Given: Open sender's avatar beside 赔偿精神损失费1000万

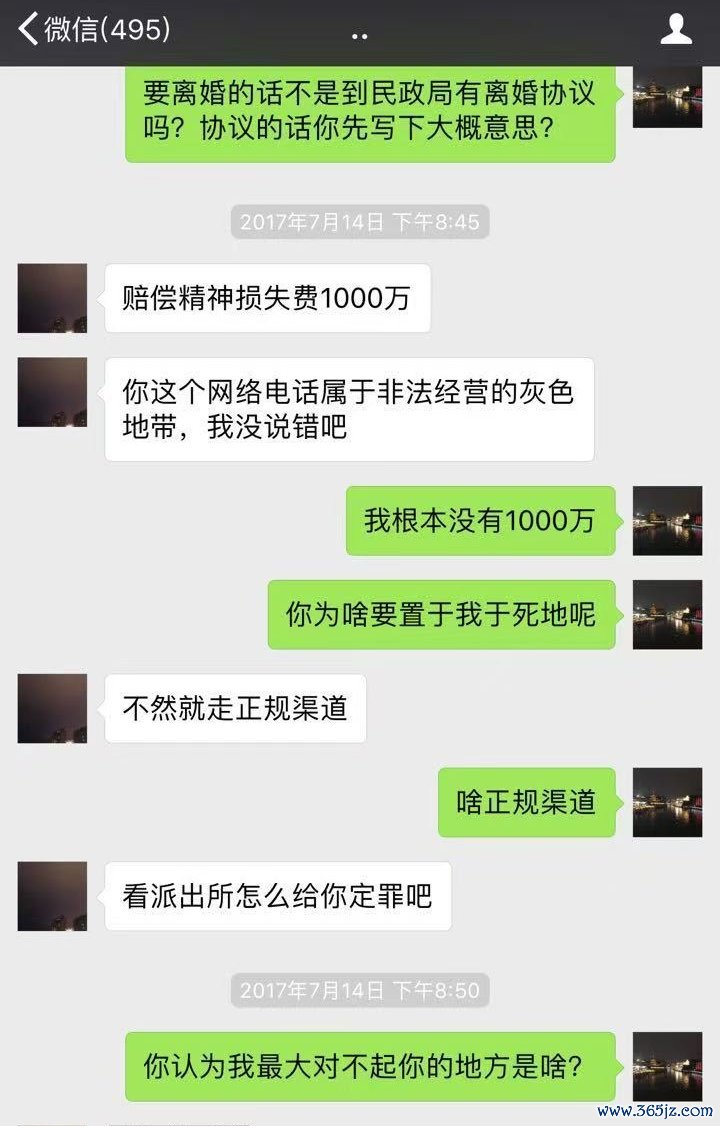Looking at the screenshot, I should tap(52, 298).
